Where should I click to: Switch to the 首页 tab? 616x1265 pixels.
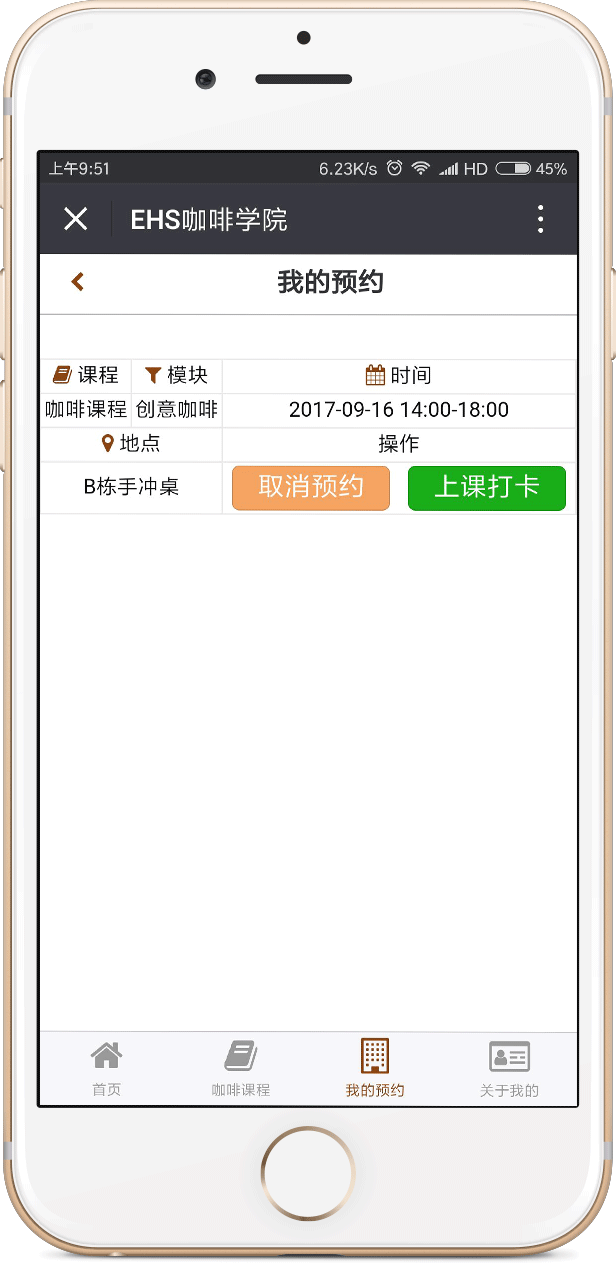click(107, 1068)
